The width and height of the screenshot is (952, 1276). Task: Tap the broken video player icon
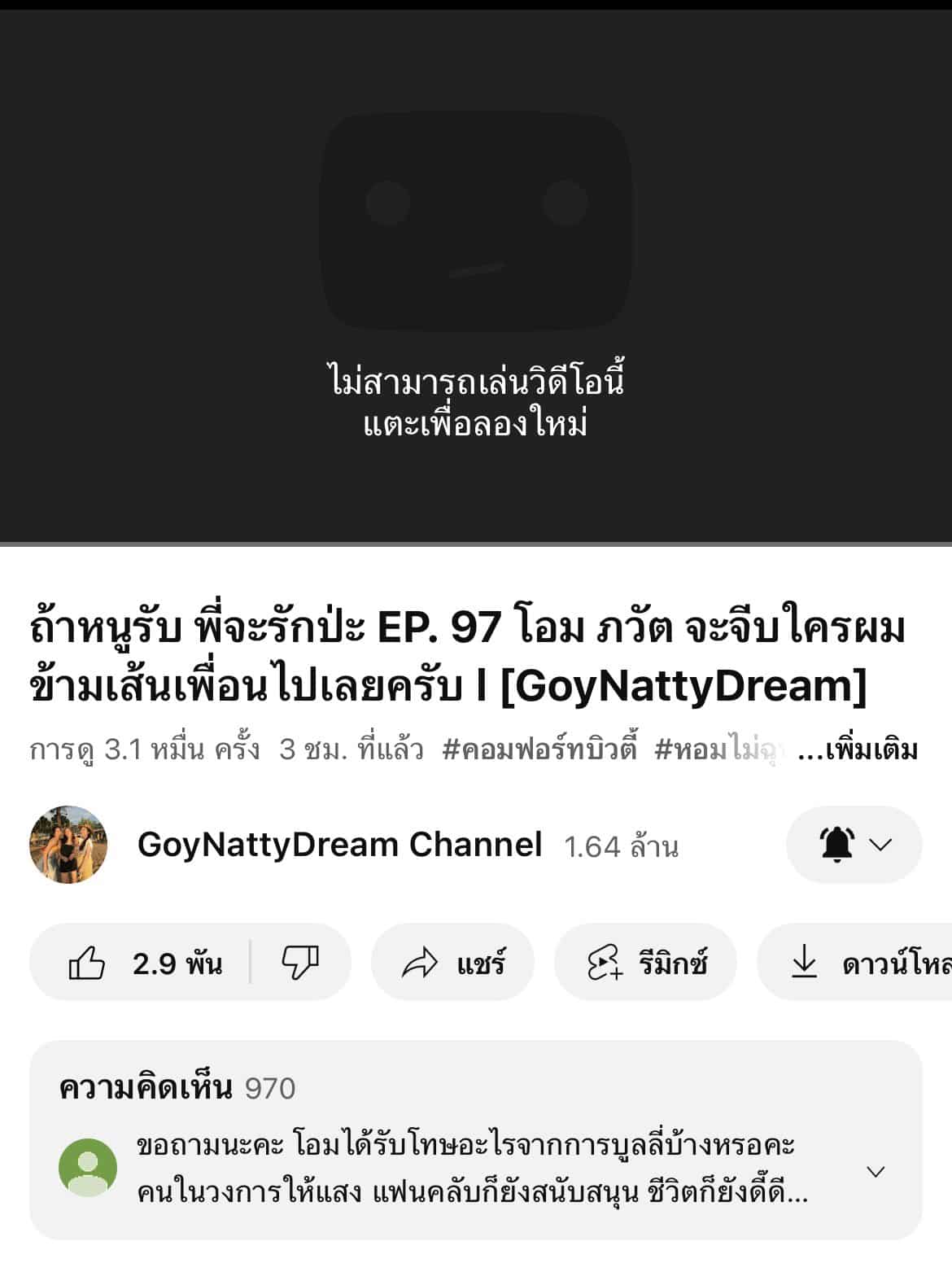point(476,220)
